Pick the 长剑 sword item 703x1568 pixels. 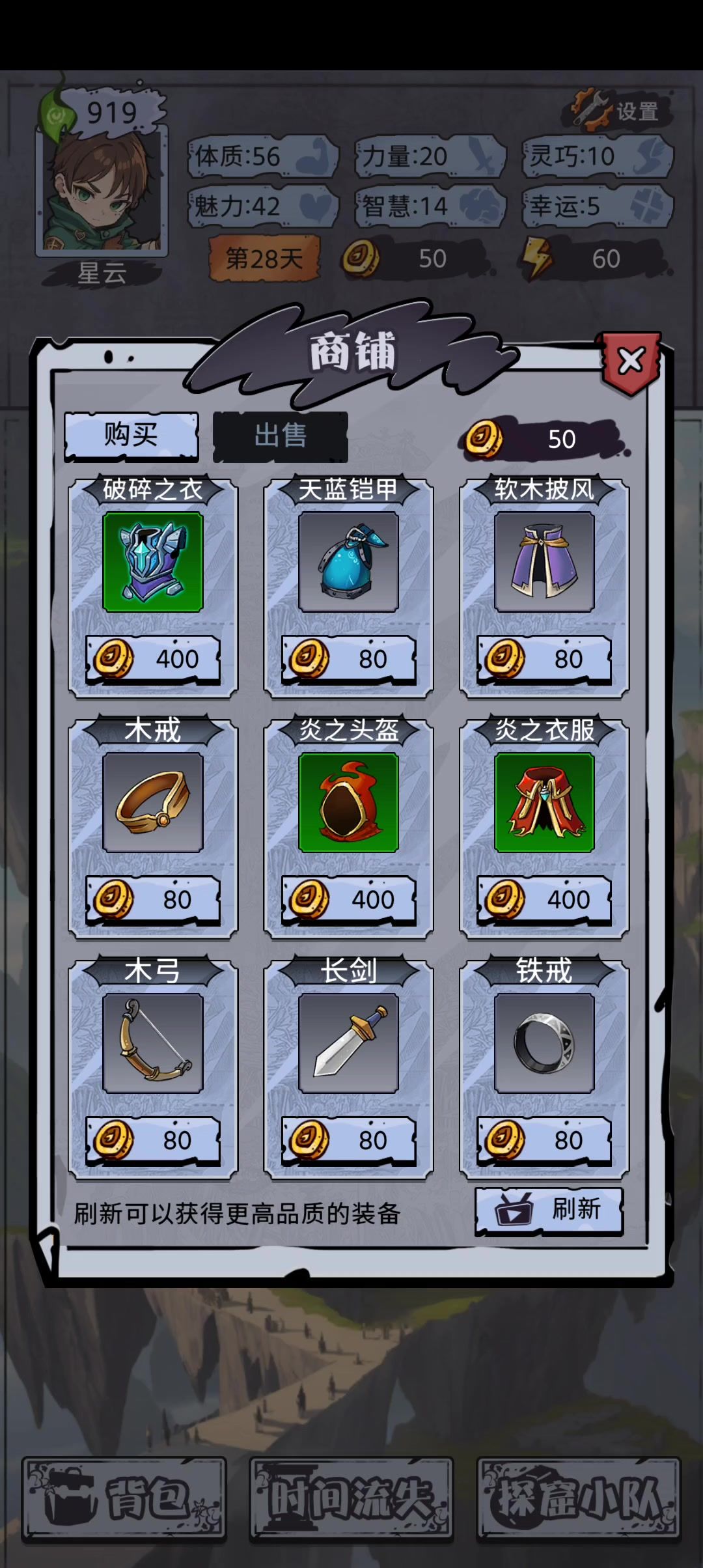click(348, 1043)
